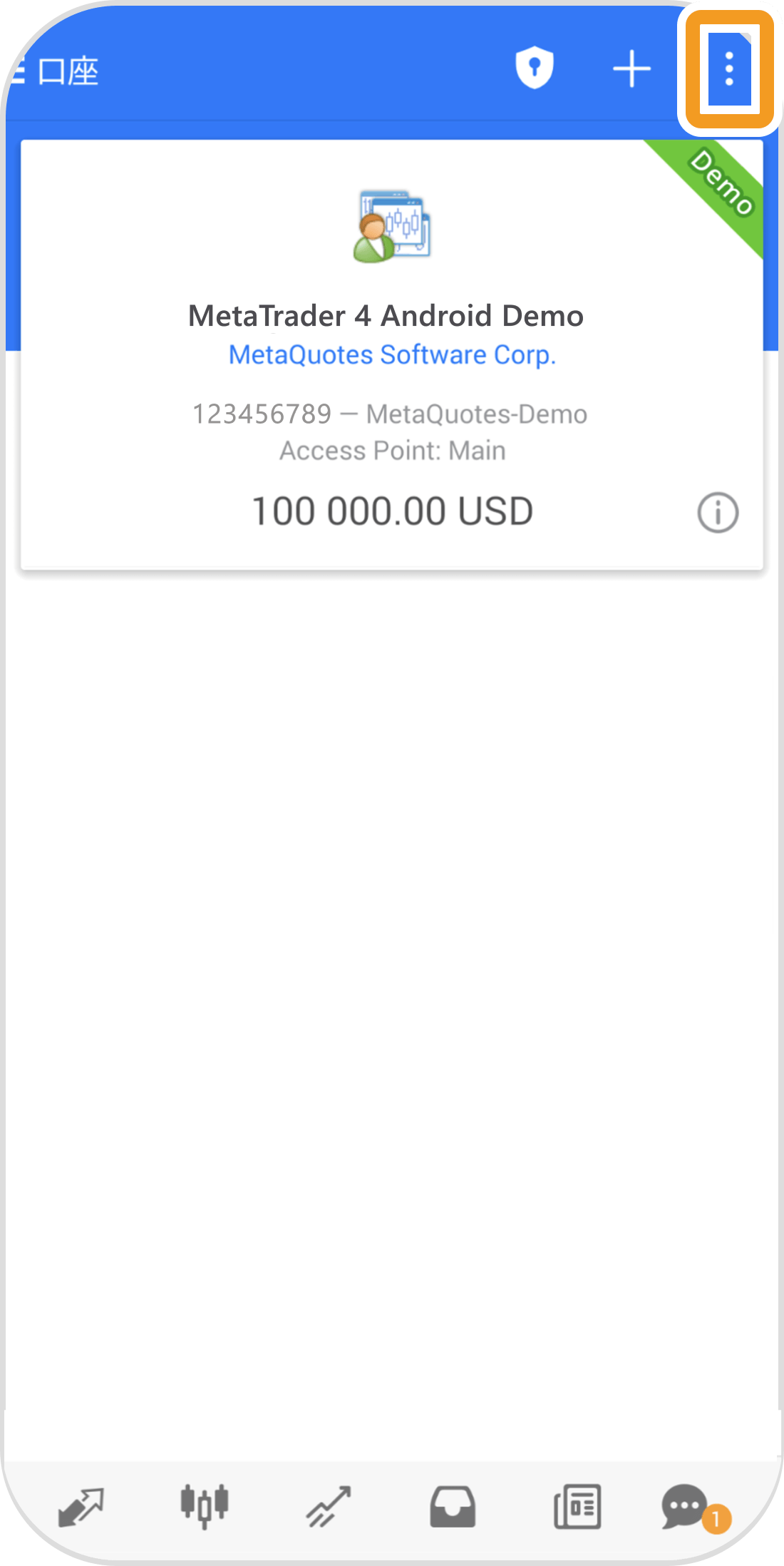Add a new account with plus icon
This screenshot has height=1566, width=784.
pyautogui.click(x=631, y=69)
